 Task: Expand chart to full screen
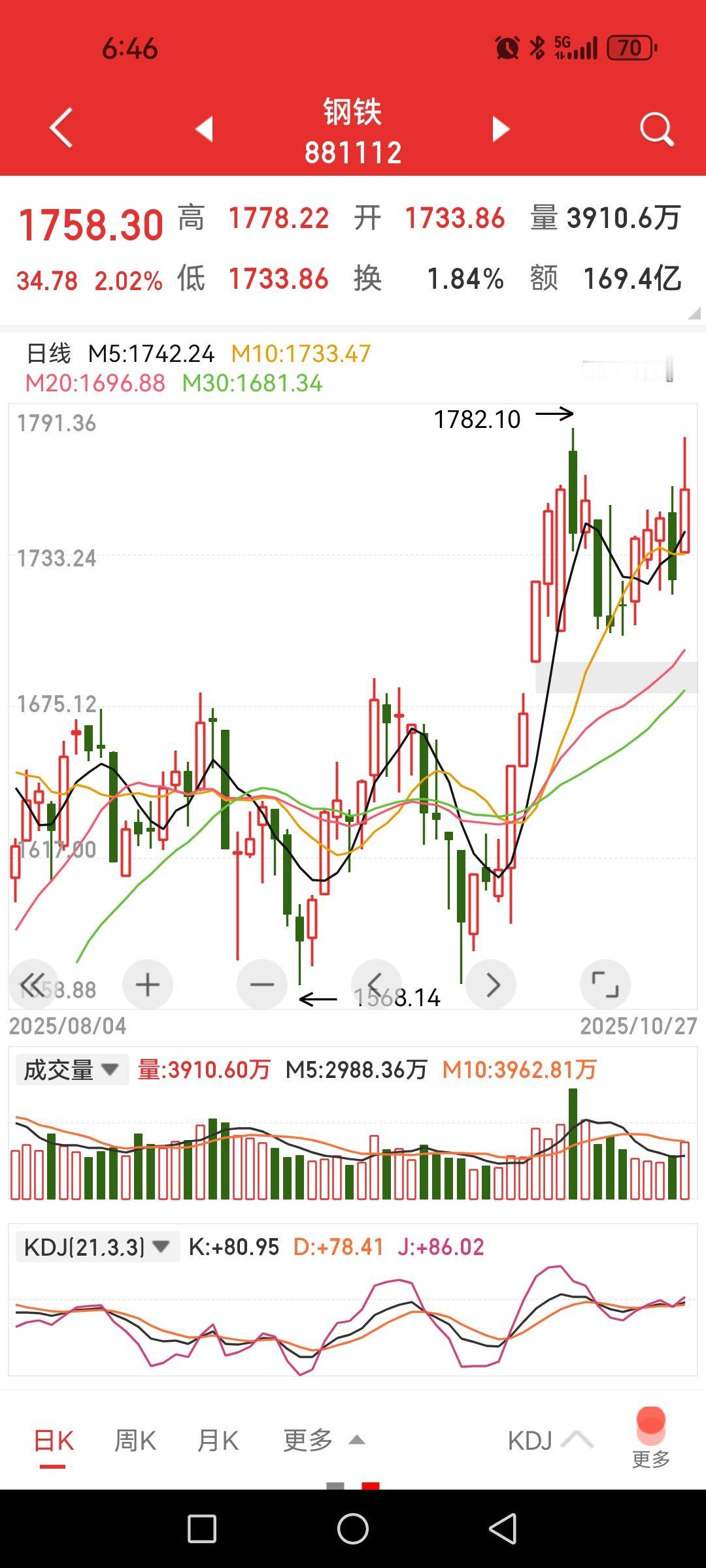pyautogui.click(x=605, y=985)
